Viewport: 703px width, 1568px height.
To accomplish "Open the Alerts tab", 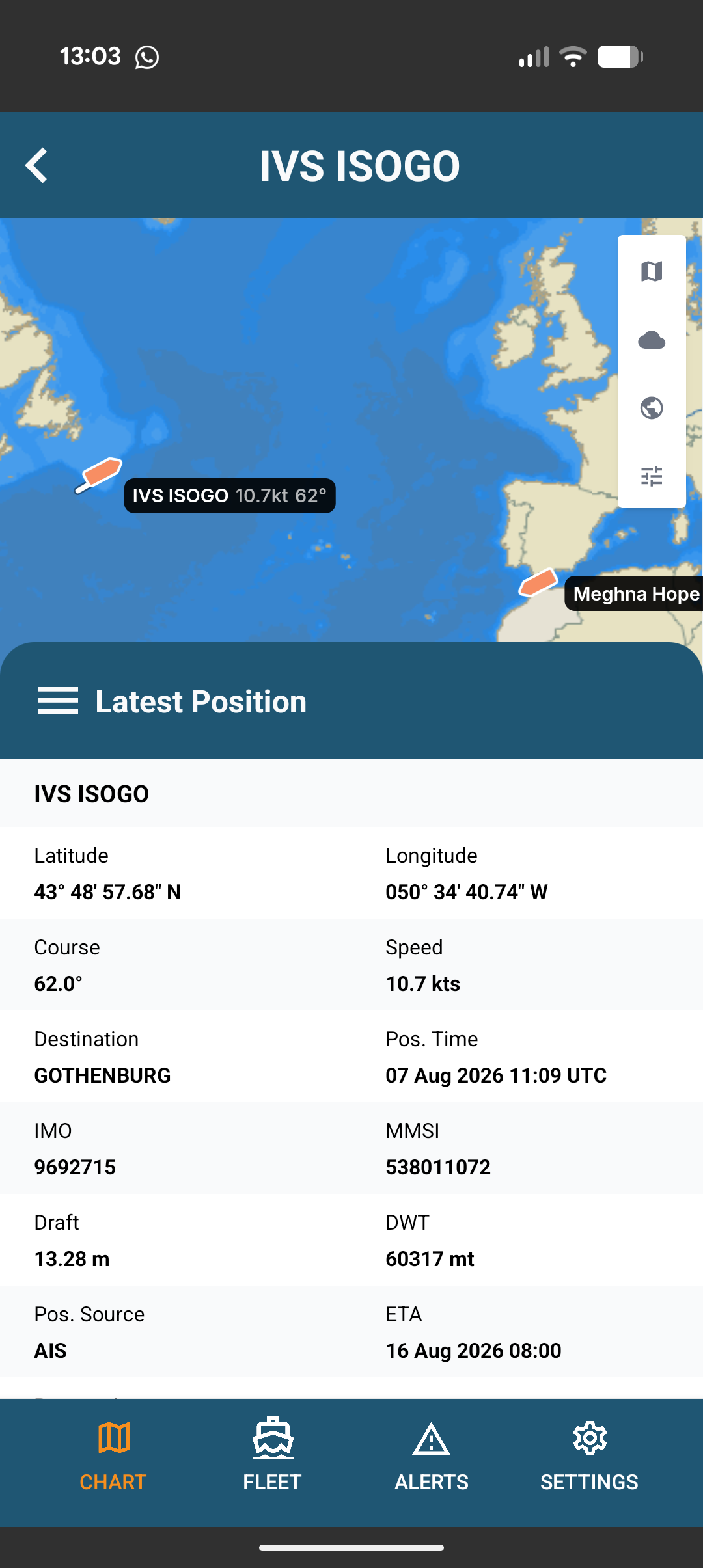I will pyautogui.click(x=431, y=1455).
